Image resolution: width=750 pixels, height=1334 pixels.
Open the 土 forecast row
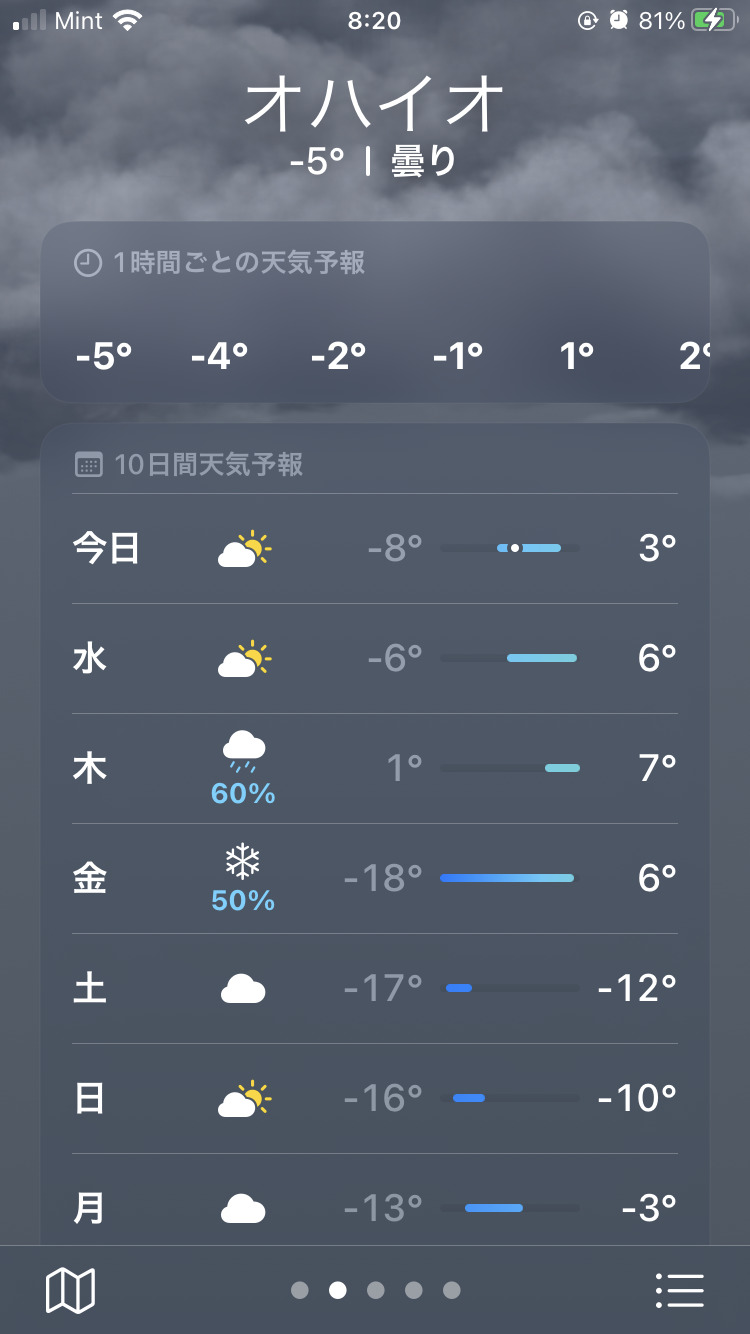375,989
